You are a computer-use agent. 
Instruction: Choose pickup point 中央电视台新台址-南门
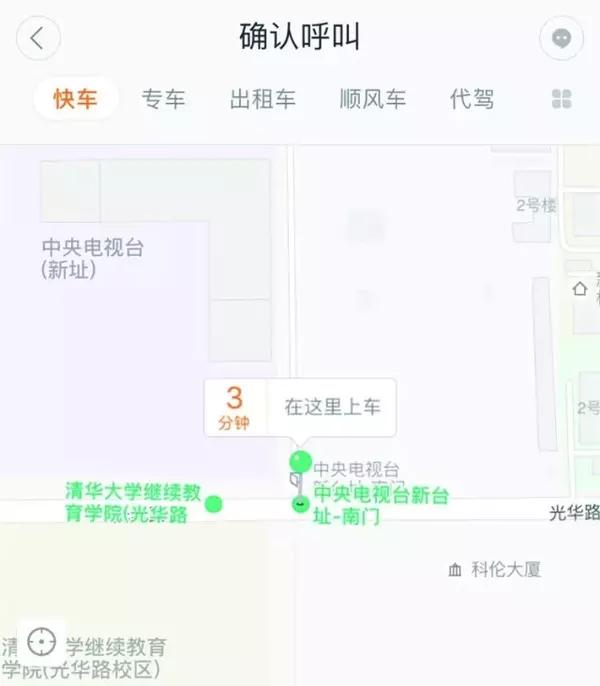coord(299,504)
